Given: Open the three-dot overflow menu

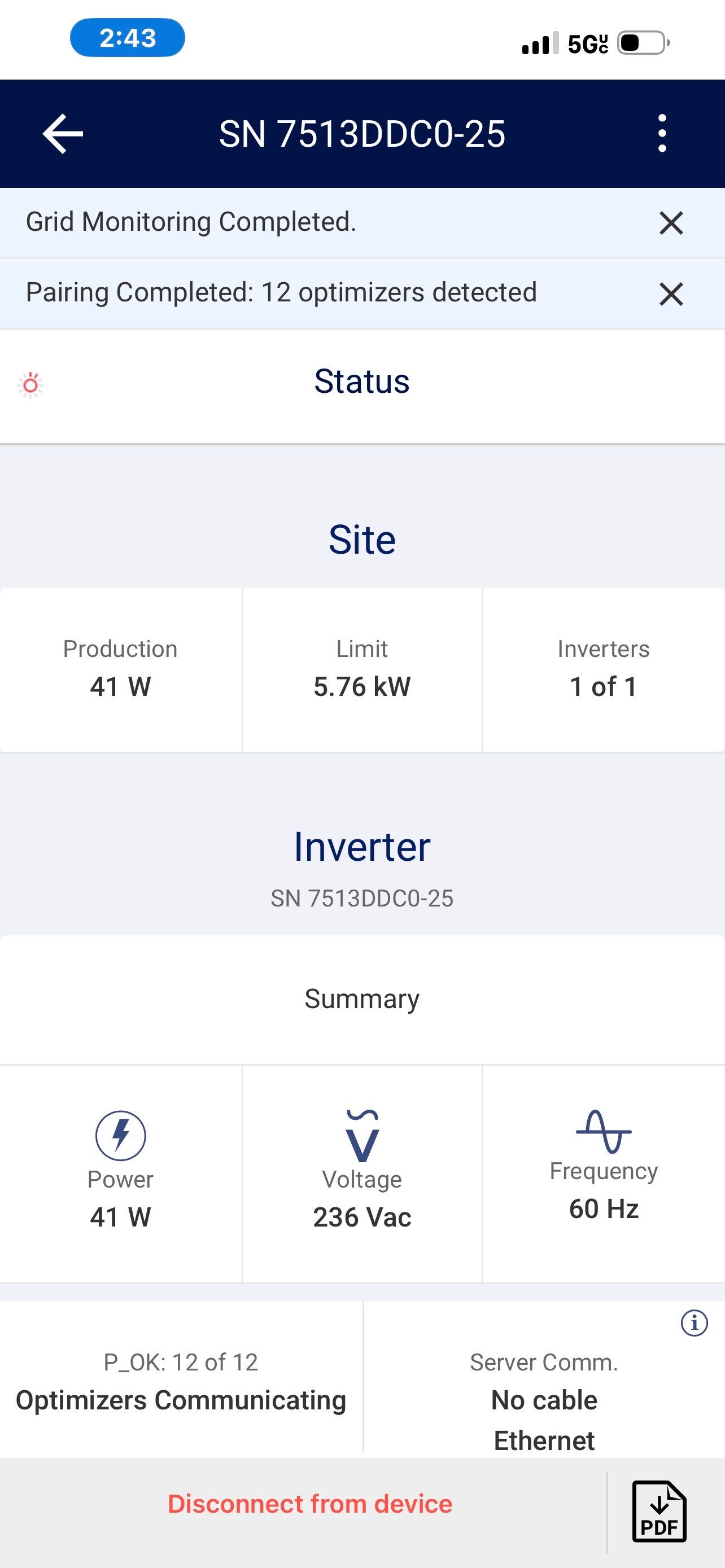Looking at the screenshot, I should [662, 133].
